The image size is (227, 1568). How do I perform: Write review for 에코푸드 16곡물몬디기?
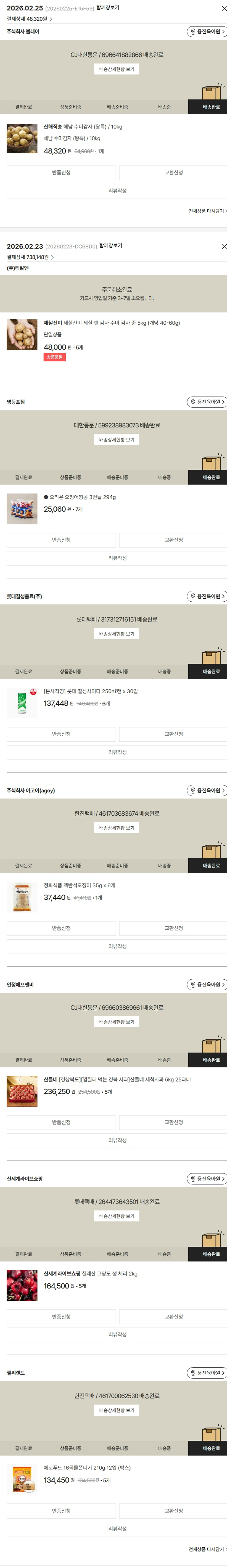pyautogui.click(x=117, y=1528)
